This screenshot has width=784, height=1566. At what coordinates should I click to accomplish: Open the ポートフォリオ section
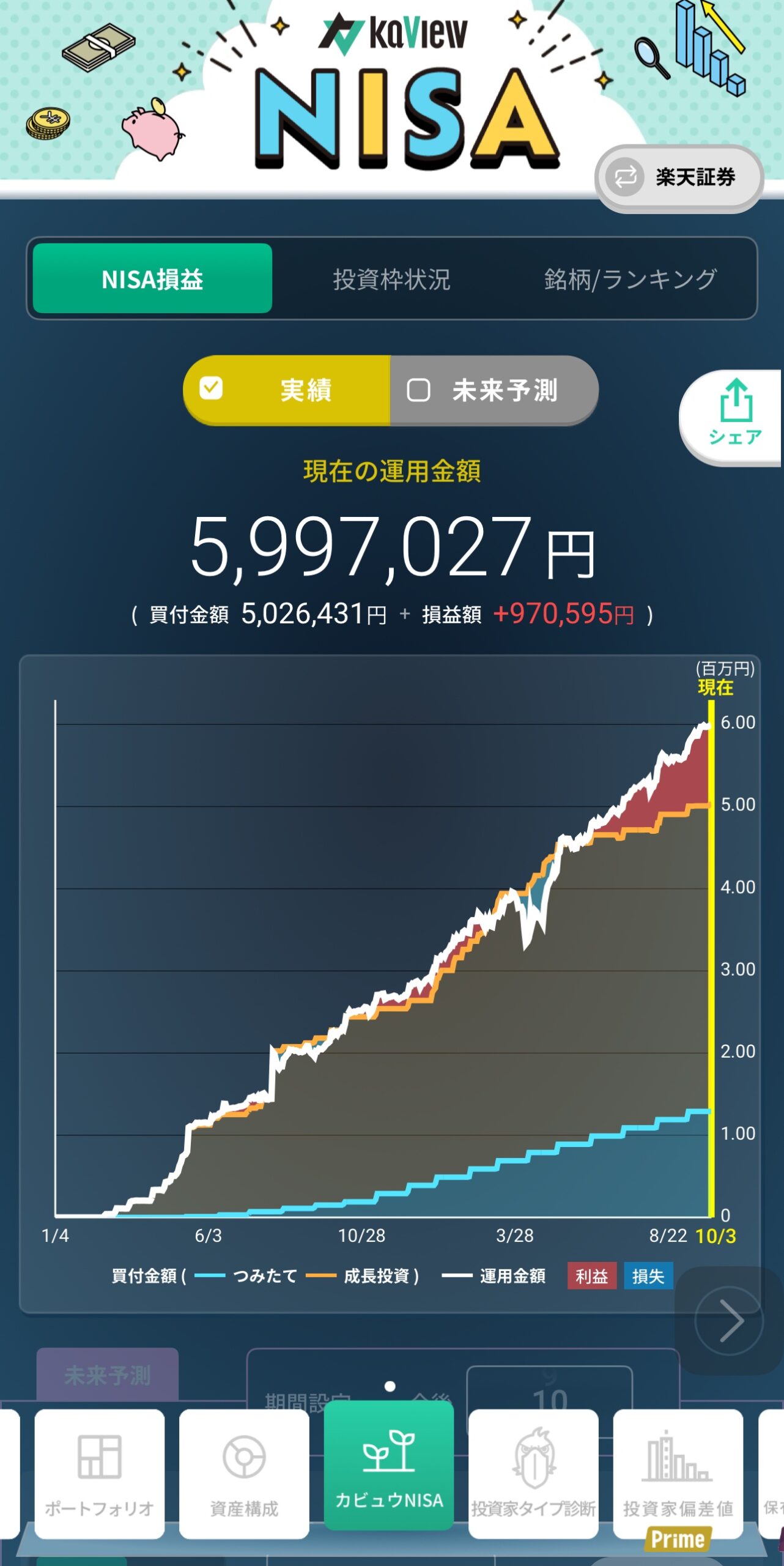point(100,1474)
